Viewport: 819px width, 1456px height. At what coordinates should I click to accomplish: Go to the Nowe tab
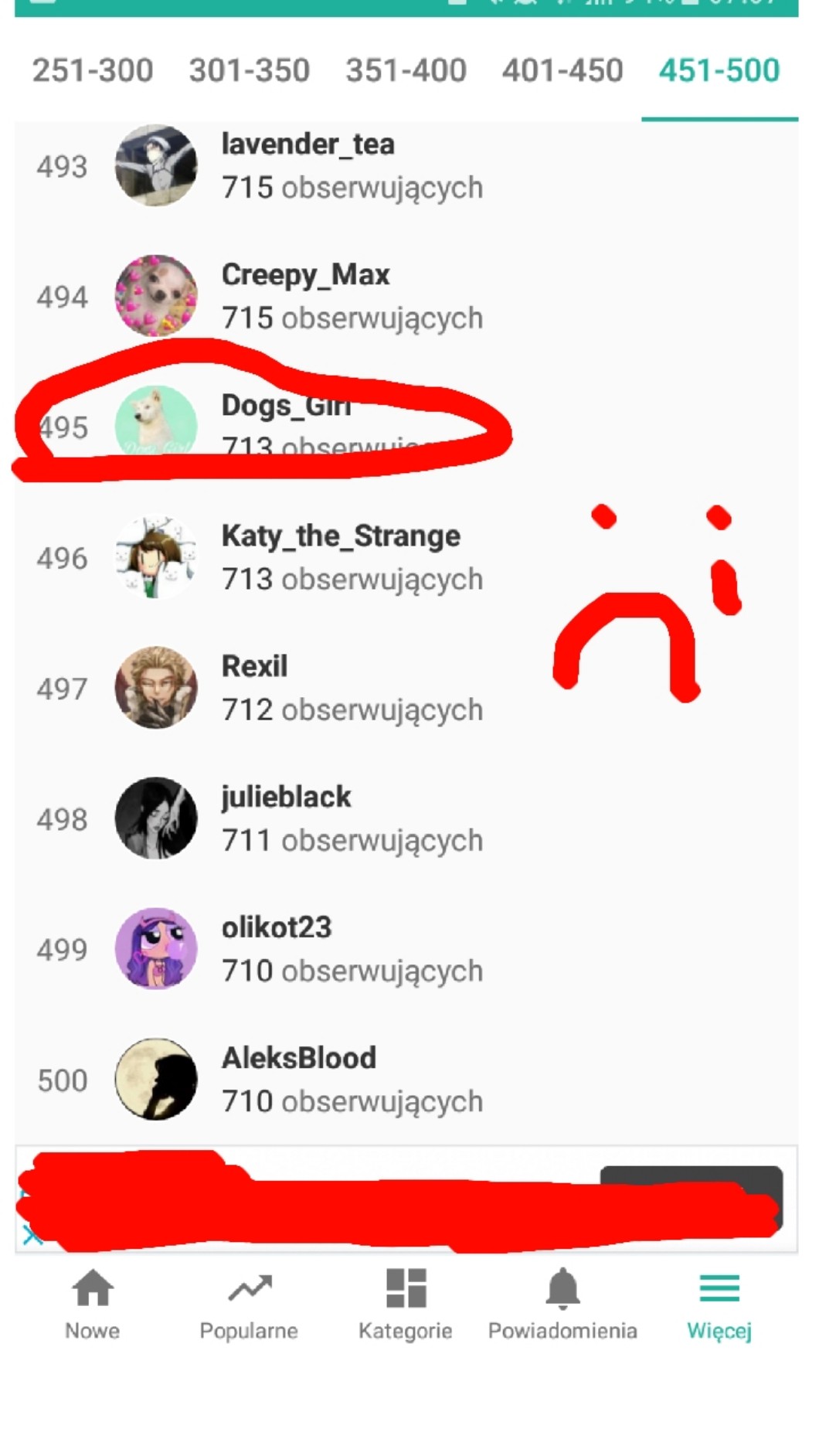(93, 1304)
